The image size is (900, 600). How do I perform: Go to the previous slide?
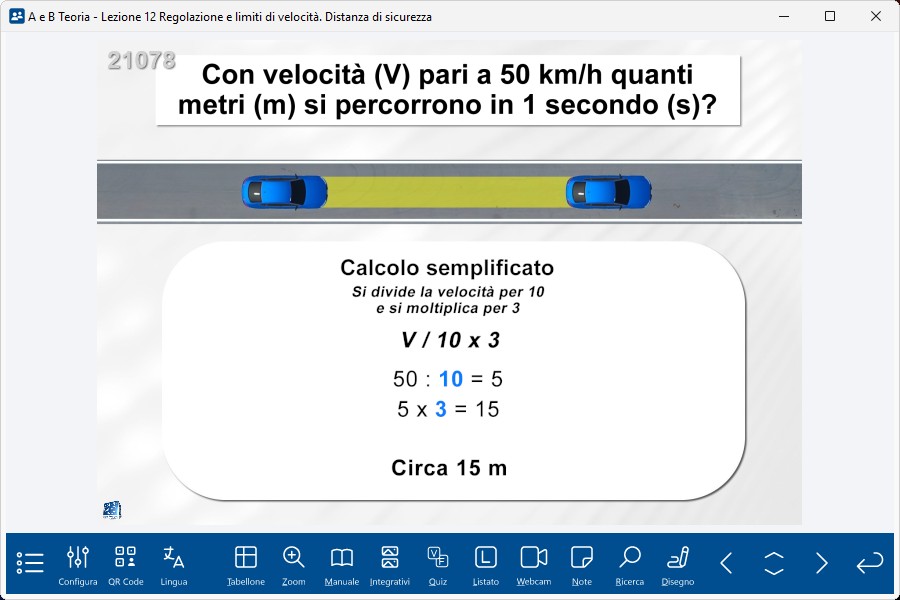[726, 563]
